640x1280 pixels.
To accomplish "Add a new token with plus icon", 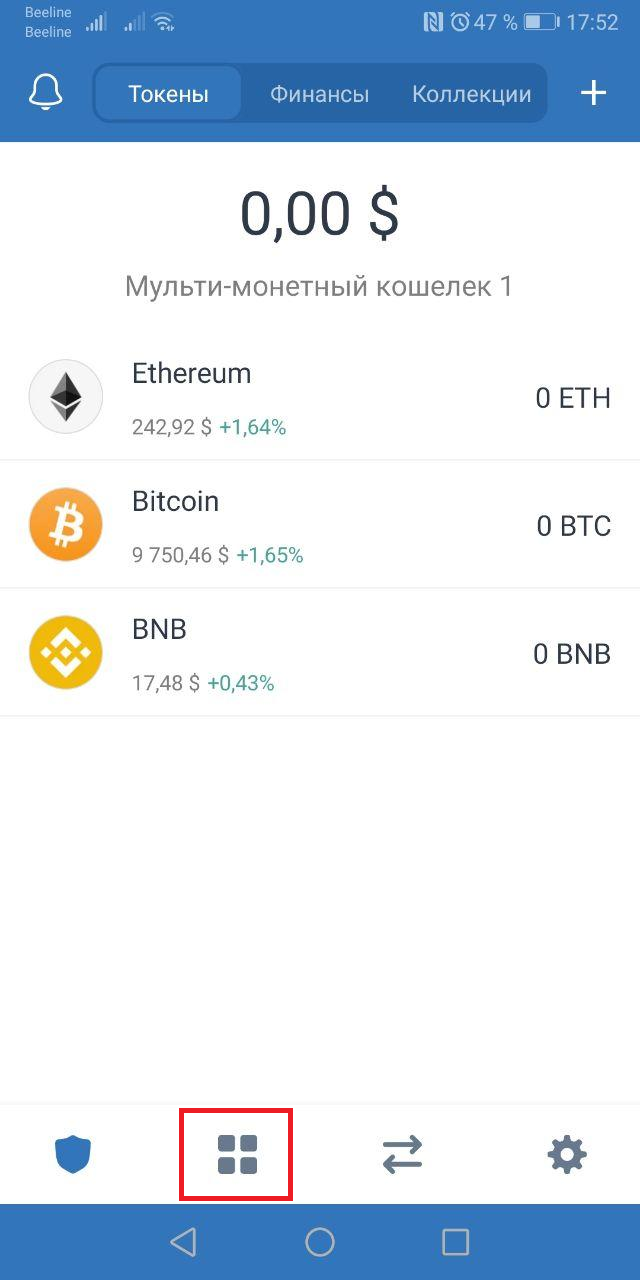I will [594, 94].
